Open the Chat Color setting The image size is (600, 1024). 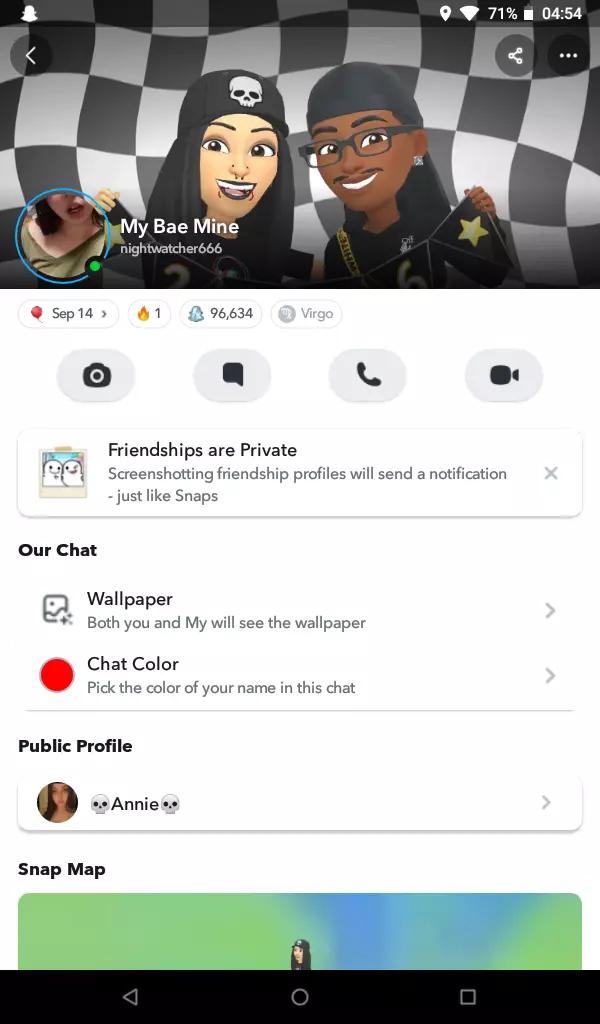coord(300,675)
